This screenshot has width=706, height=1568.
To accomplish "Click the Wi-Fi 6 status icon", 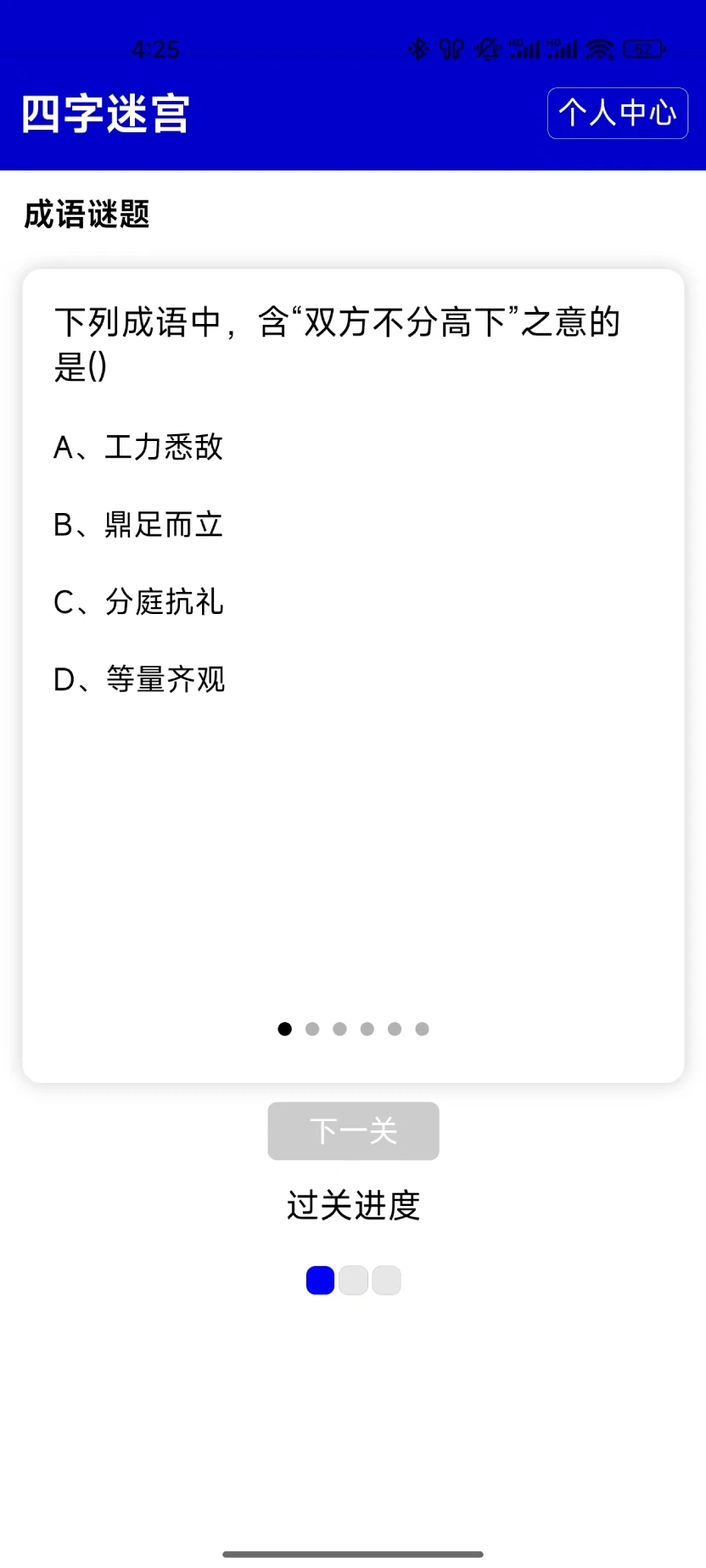I will pos(599,49).
